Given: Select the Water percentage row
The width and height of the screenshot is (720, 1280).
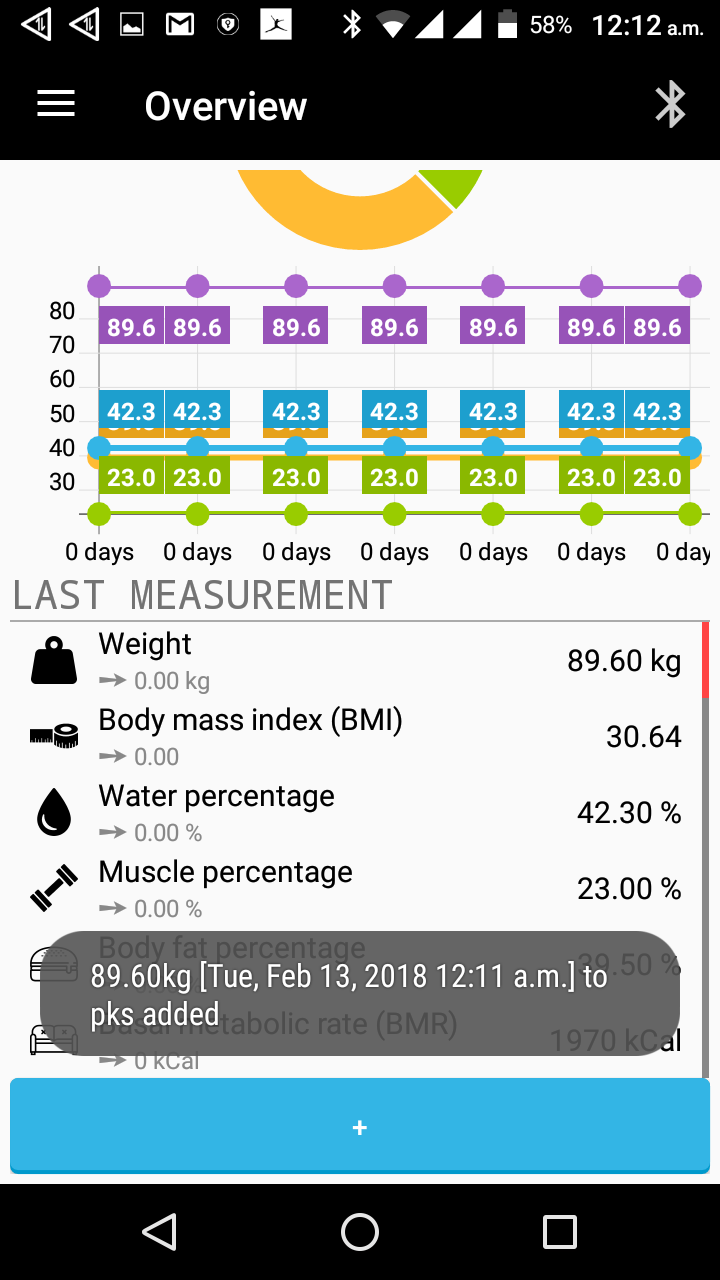Looking at the screenshot, I should [x=355, y=813].
